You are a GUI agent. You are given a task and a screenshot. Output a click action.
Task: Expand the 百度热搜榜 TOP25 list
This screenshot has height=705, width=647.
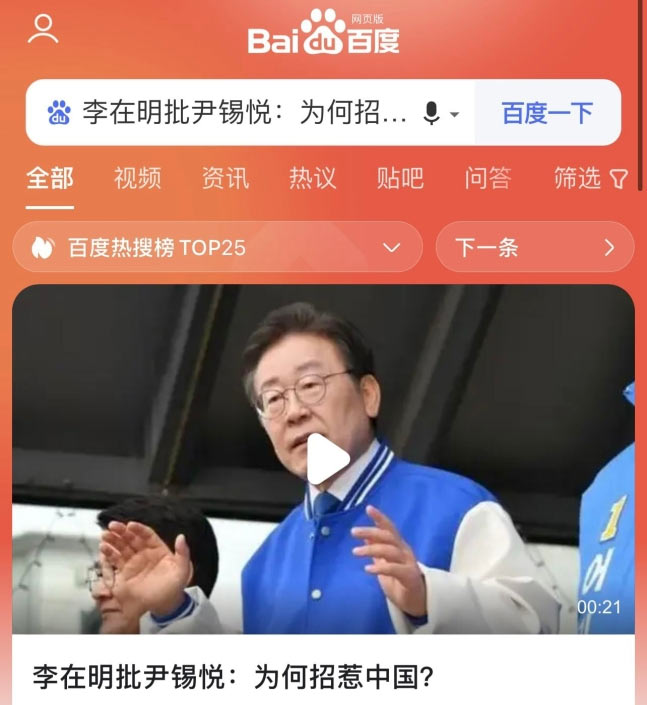pyautogui.click(x=218, y=247)
